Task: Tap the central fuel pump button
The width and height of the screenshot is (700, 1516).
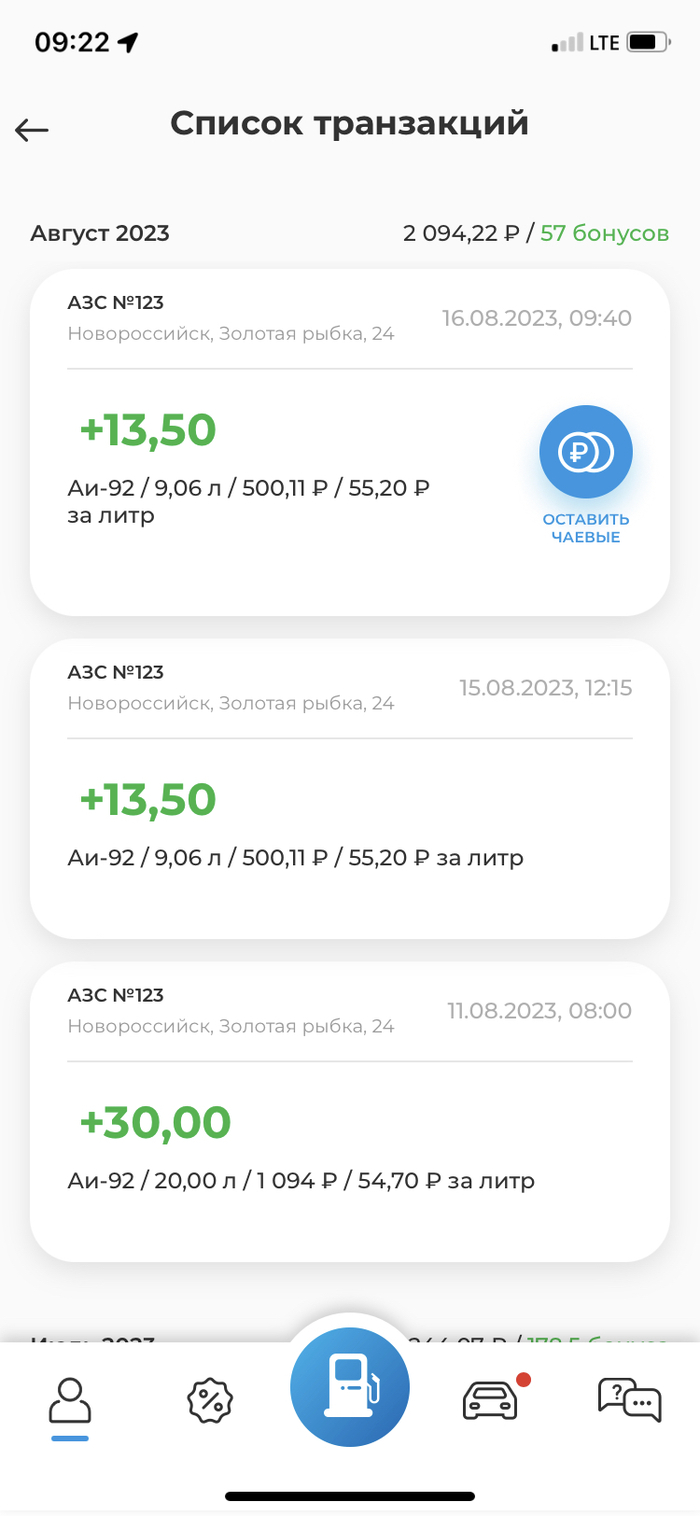Action: pos(350,1387)
